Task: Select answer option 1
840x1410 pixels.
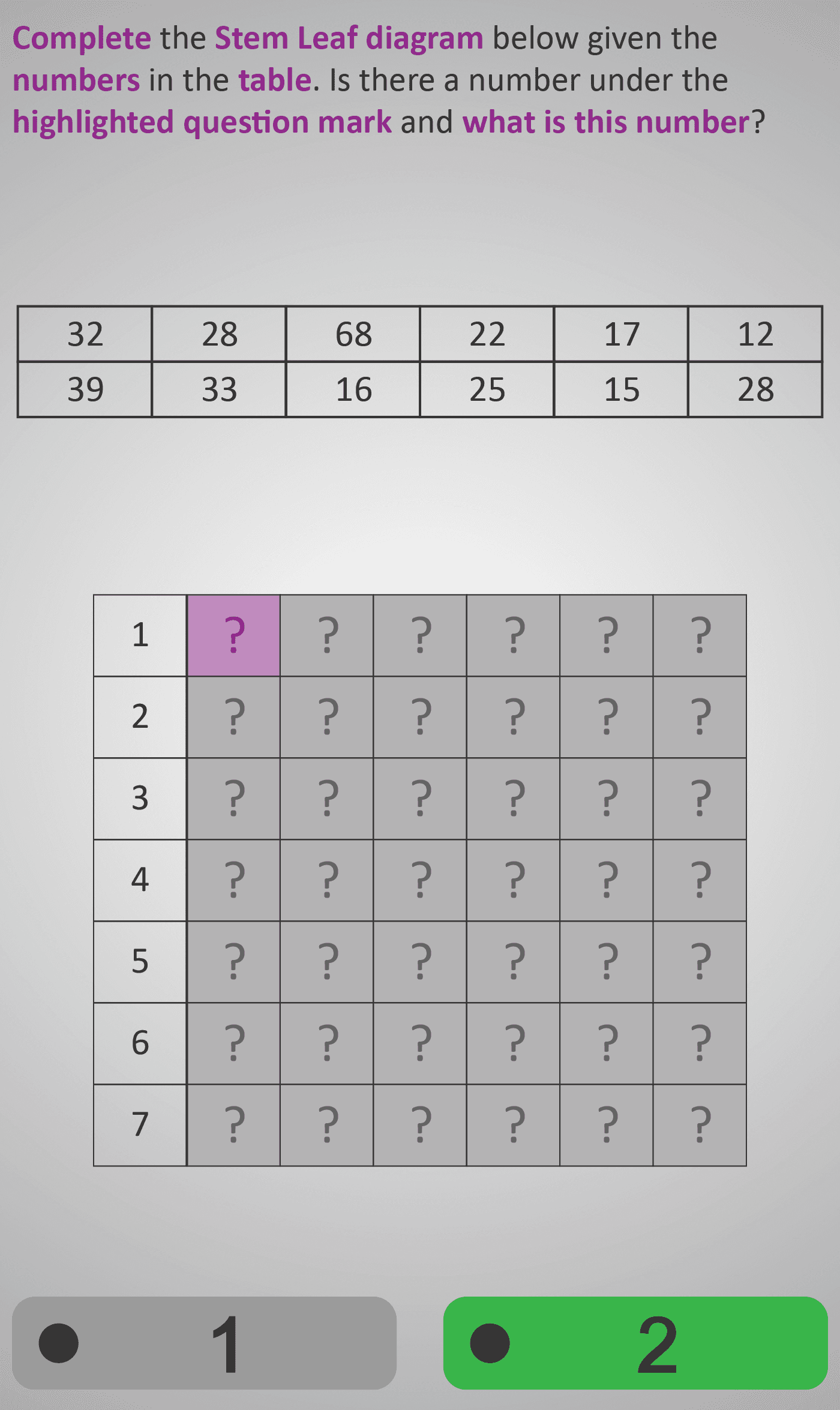Action: coord(204,1343)
